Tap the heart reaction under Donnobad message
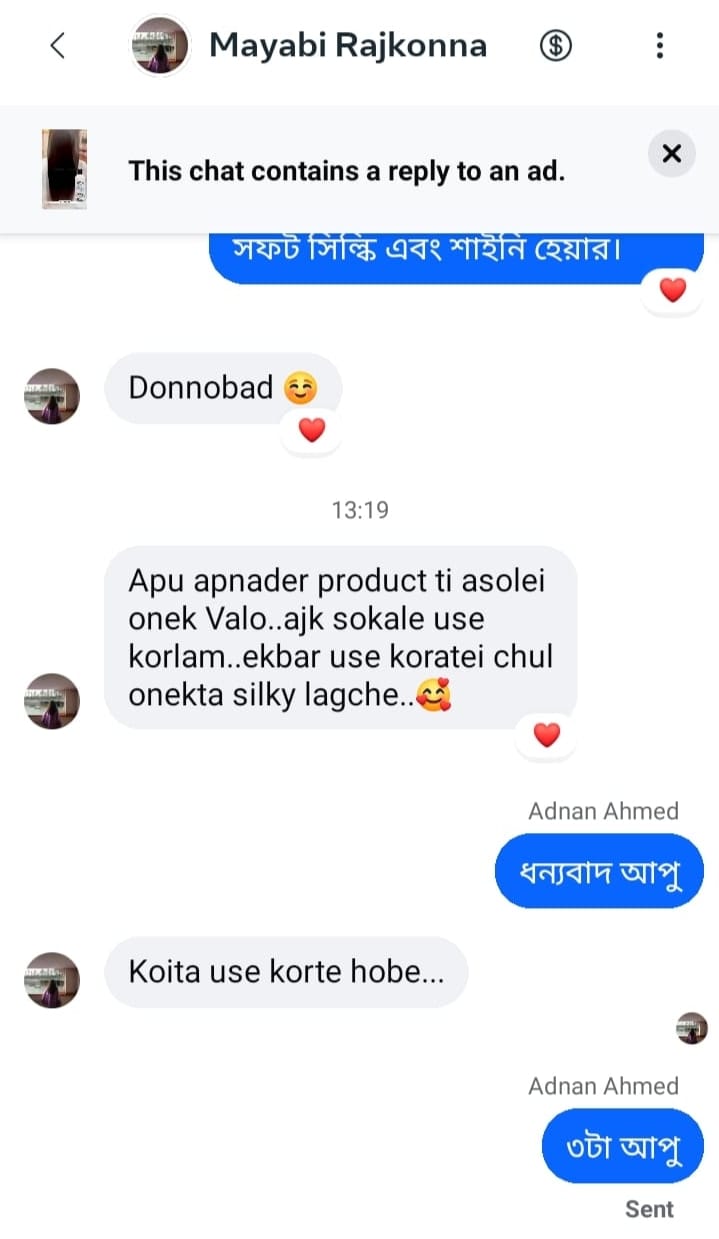719x1239 pixels. [x=312, y=431]
